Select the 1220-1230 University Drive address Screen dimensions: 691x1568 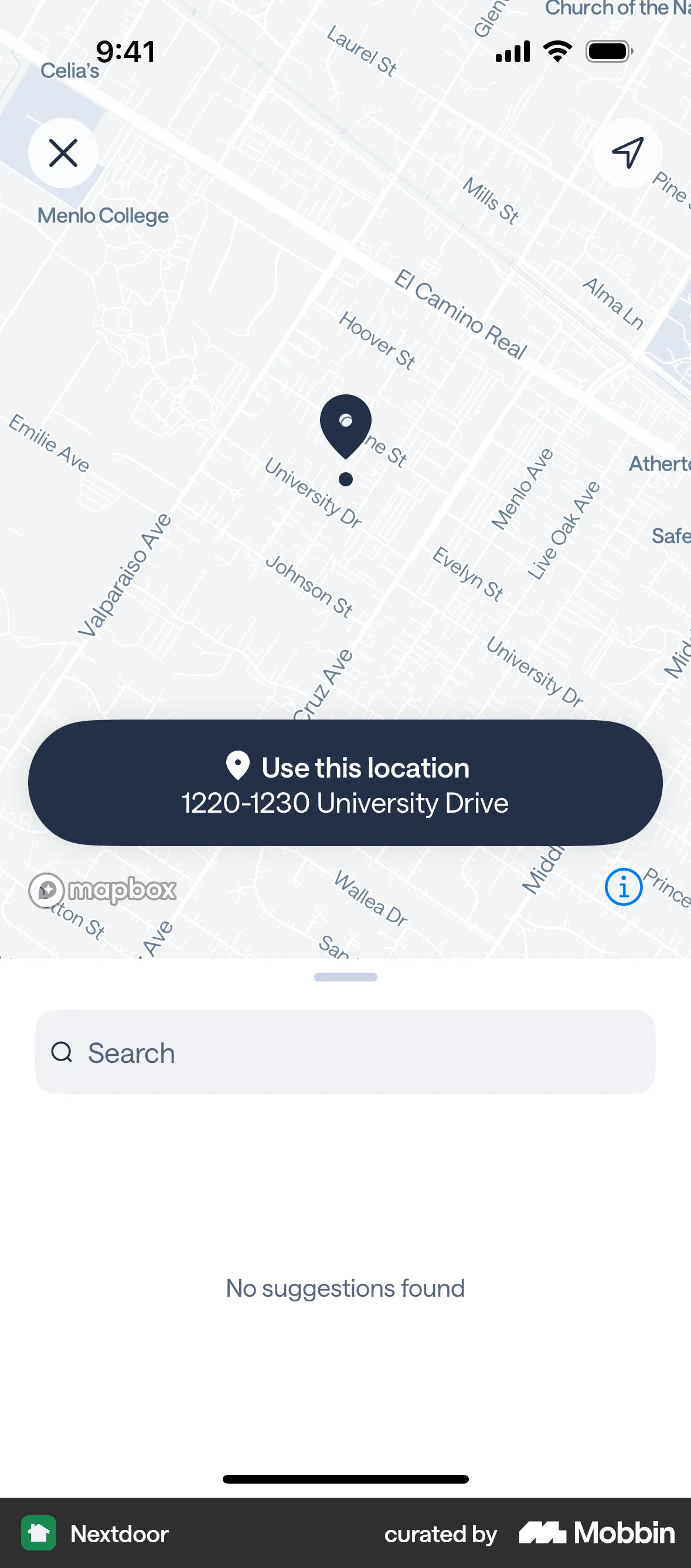pyautogui.click(x=345, y=803)
